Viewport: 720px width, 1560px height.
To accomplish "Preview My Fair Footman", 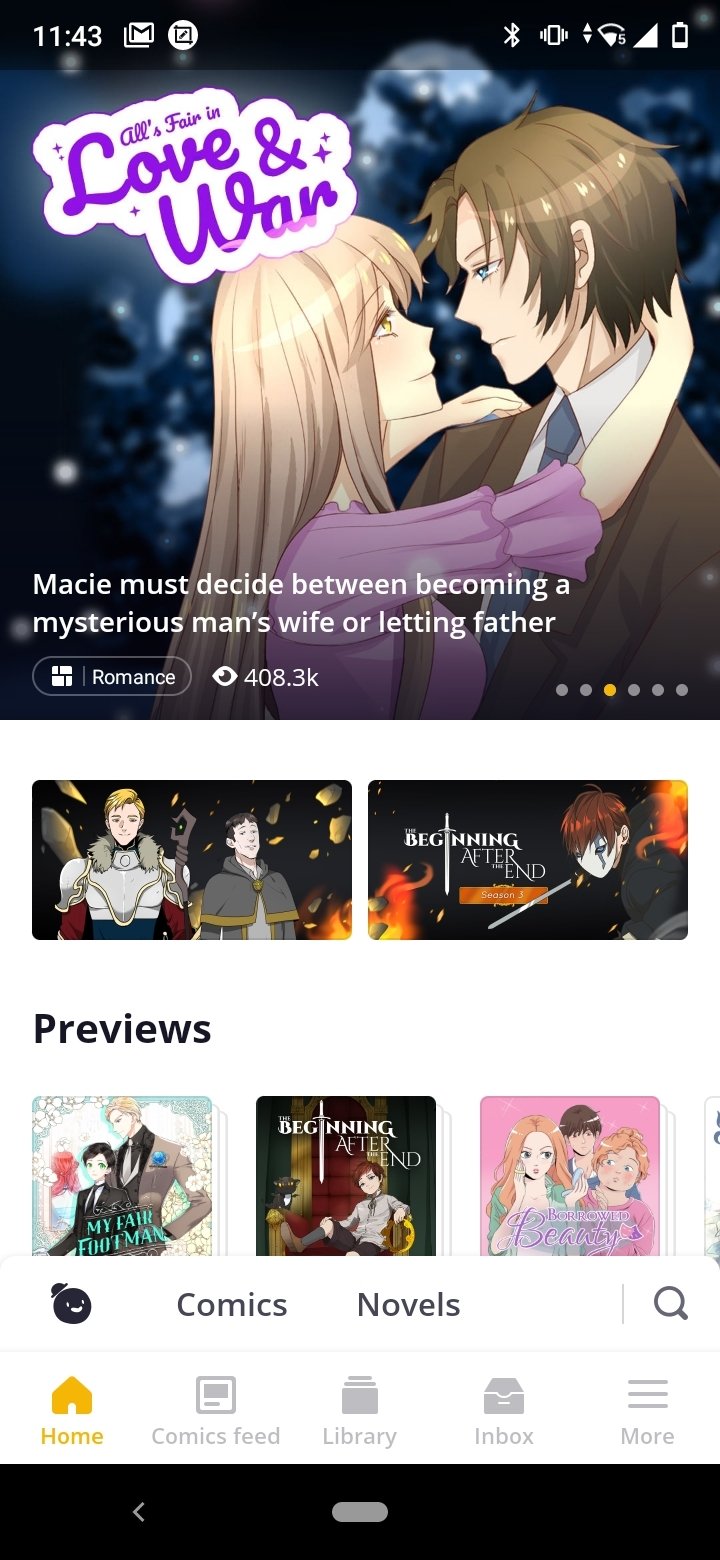I will pyautogui.click(x=122, y=1176).
